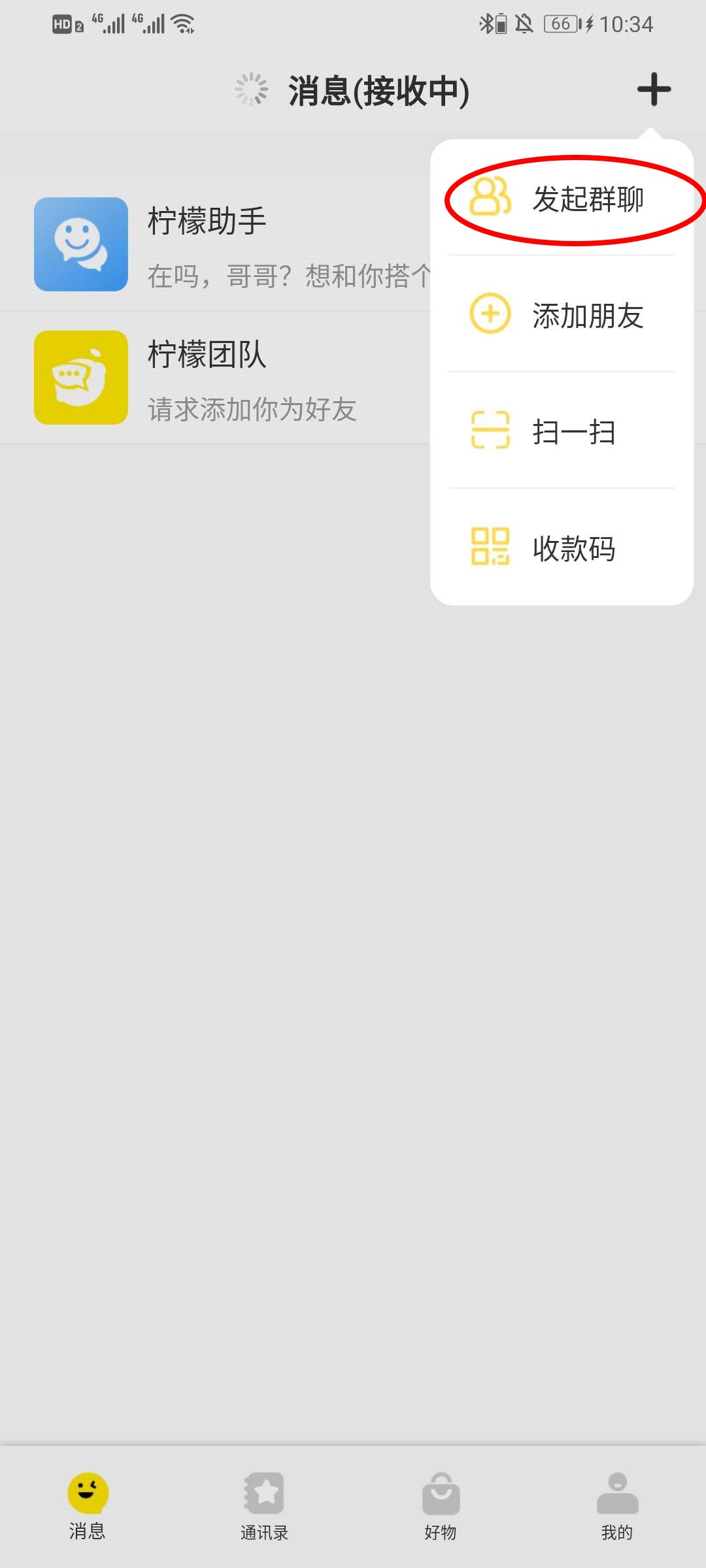Open the chat with 柠檬助手
This screenshot has width=706, height=1568.
pyautogui.click(x=222, y=245)
